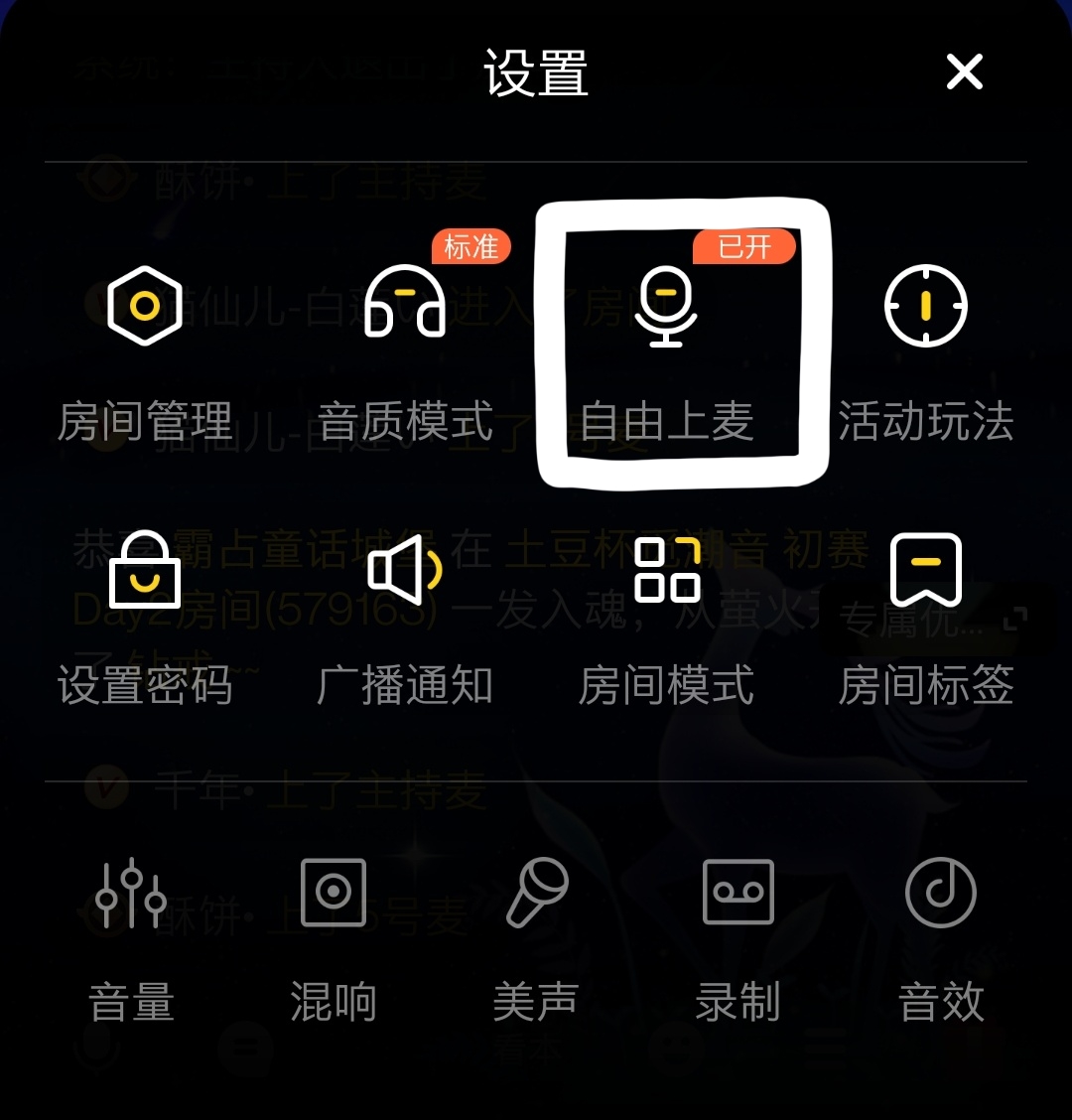1072x1120 pixels.
Task: Open 混响 reverb settings
Action: tap(334, 938)
